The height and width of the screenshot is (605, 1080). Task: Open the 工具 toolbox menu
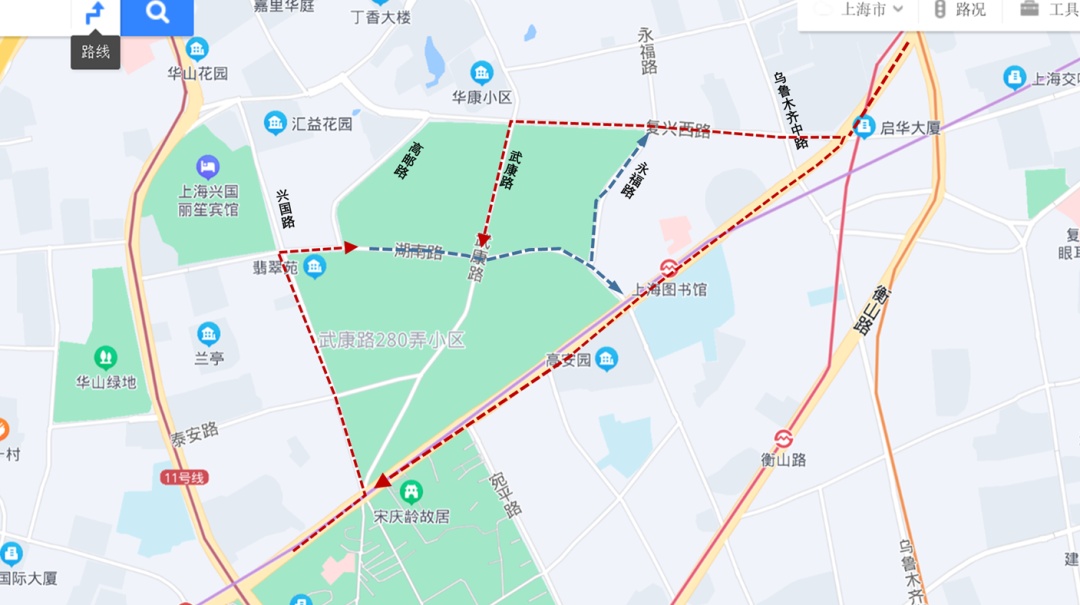click(x=1048, y=10)
